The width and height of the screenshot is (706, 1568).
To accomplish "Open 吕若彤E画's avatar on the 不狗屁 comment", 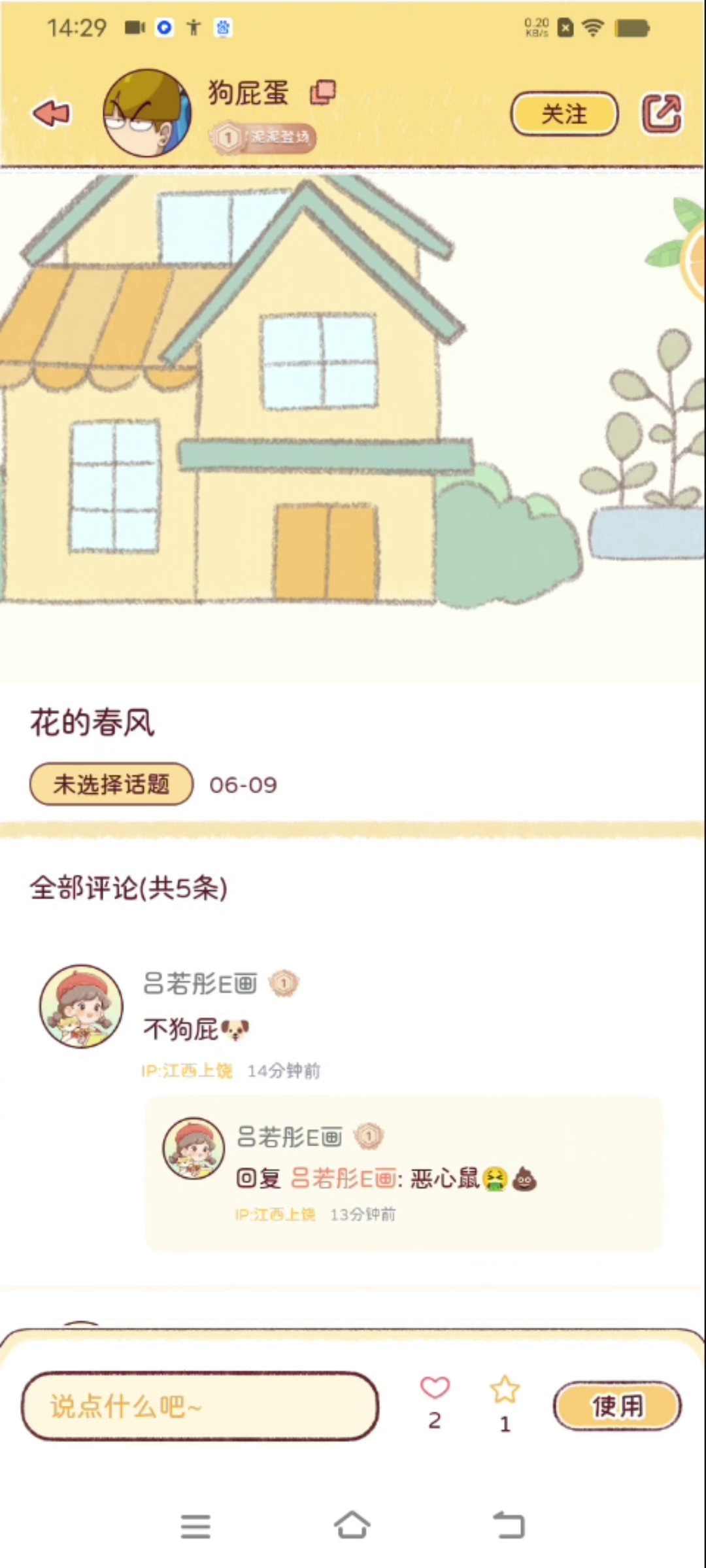I will (x=82, y=1006).
